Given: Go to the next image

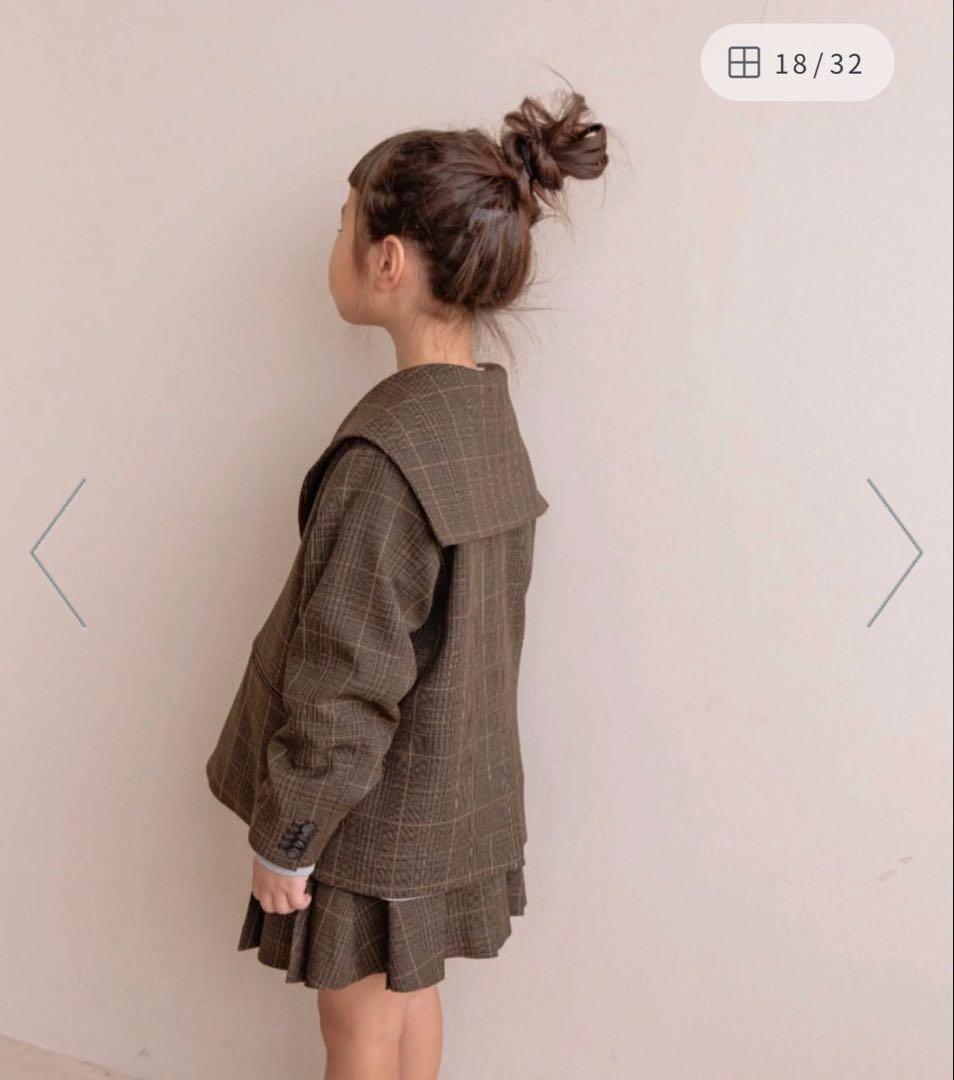Looking at the screenshot, I should tap(893, 552).
